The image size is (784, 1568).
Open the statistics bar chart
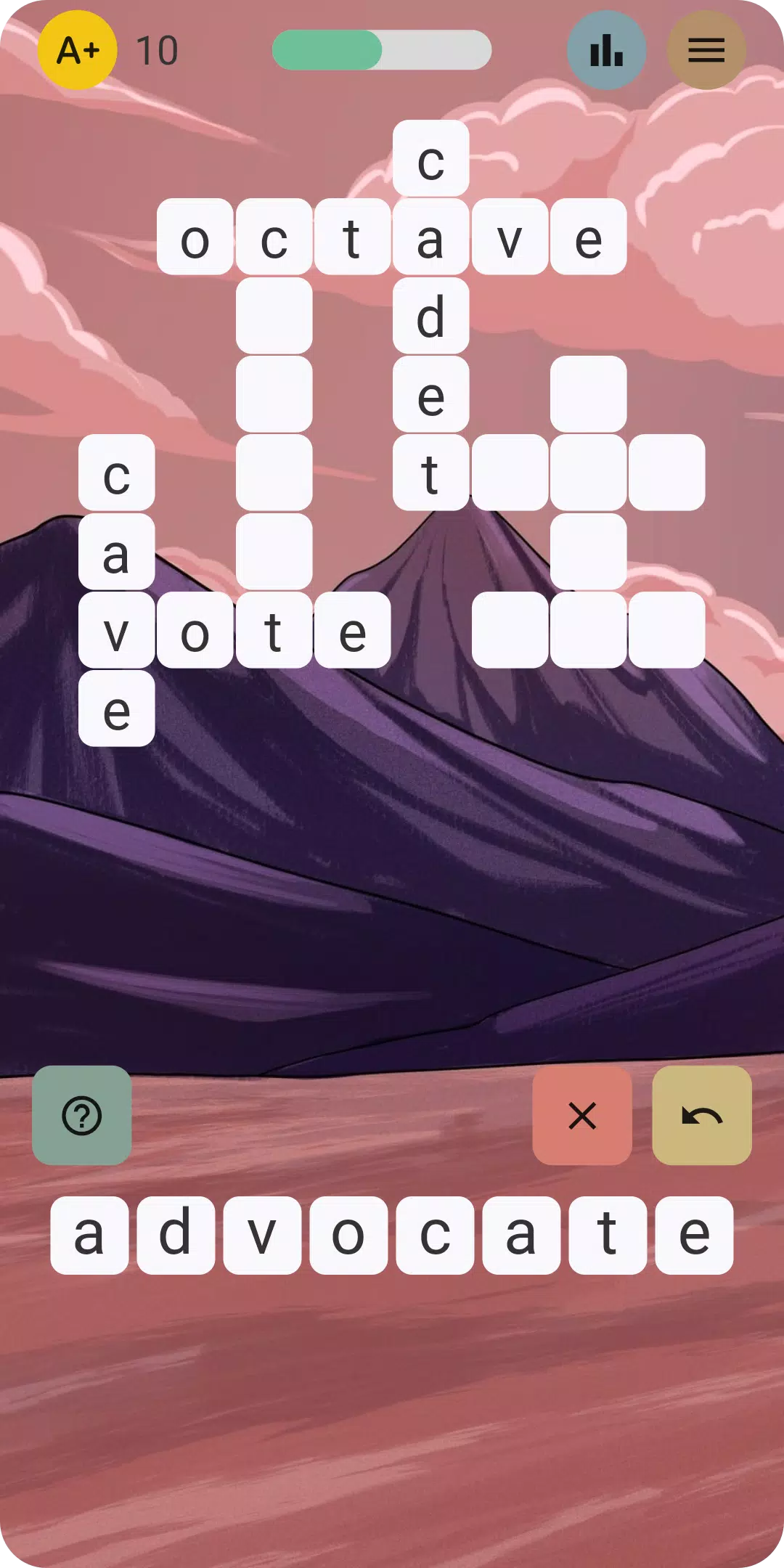pos(606,50)
